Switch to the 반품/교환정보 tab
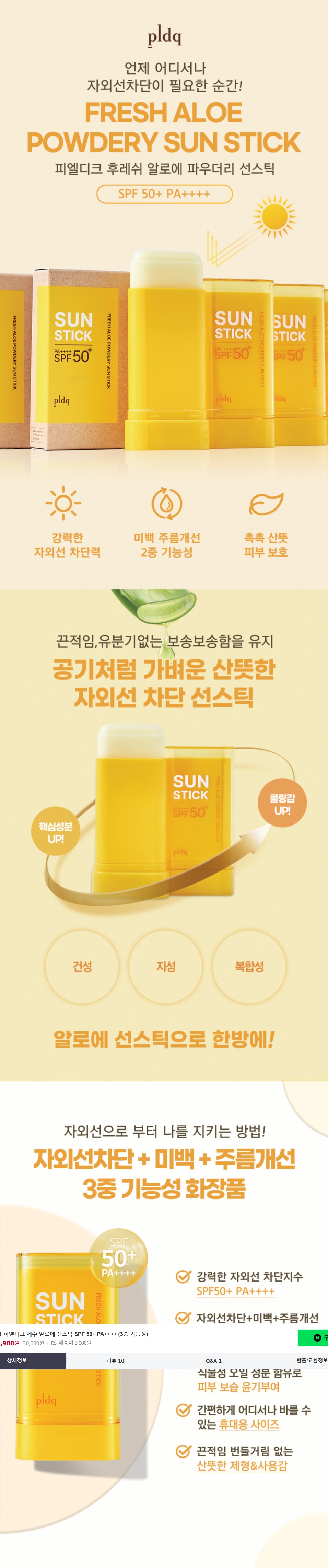Viewport: 328px width, 1568px height. tap(311, 1360)
